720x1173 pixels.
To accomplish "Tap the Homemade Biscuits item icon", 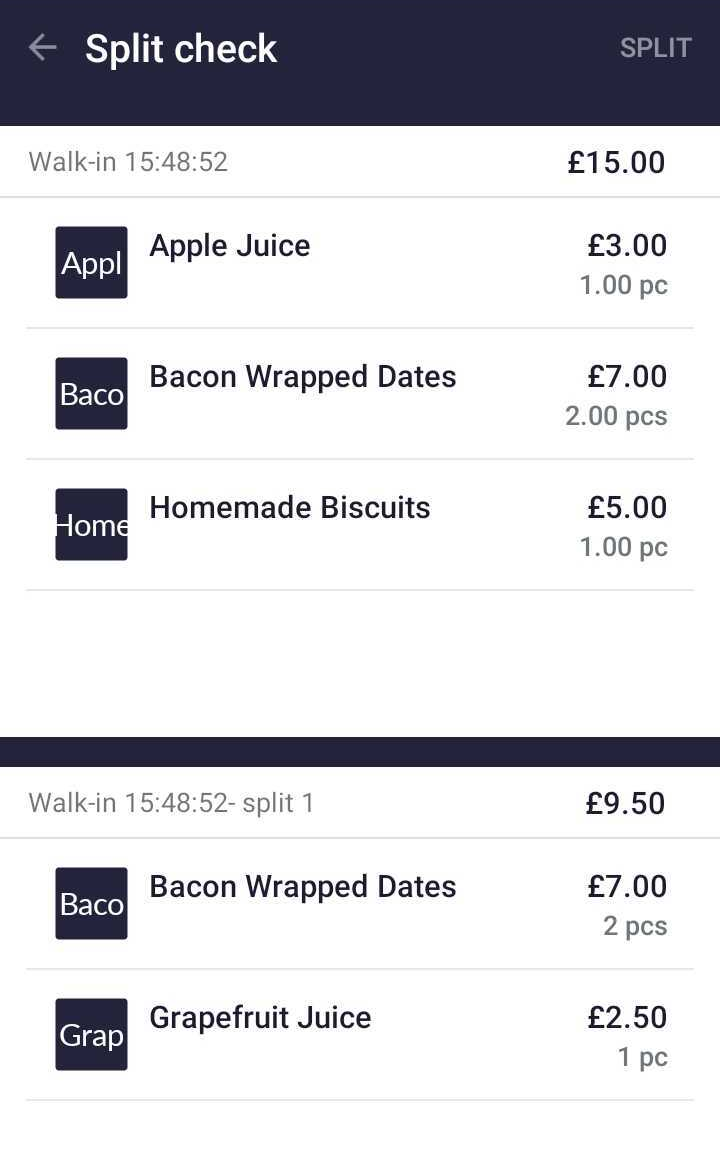I will coord(91,524).
